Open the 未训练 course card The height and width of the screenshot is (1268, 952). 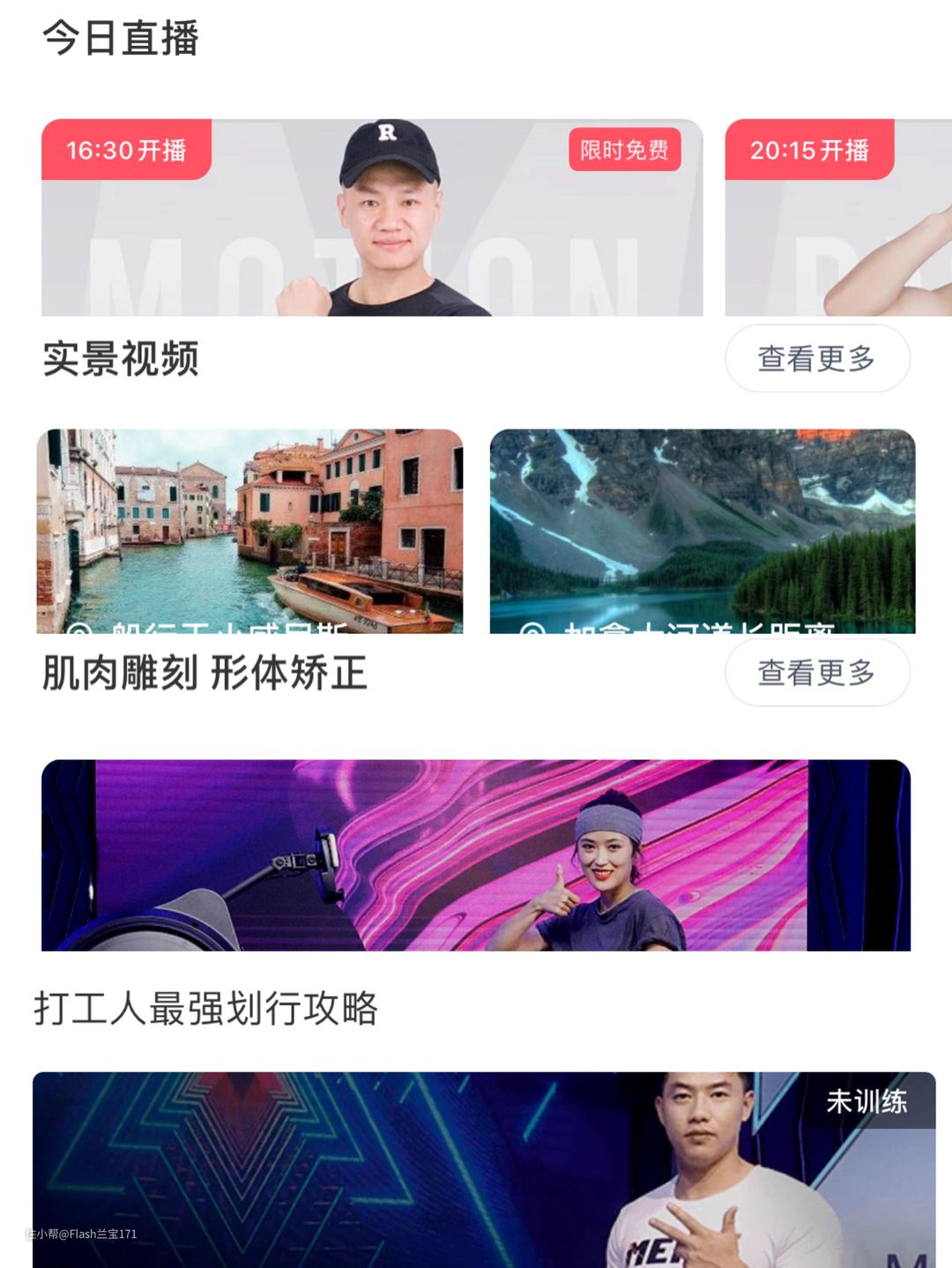click(x=483, y=1169)
